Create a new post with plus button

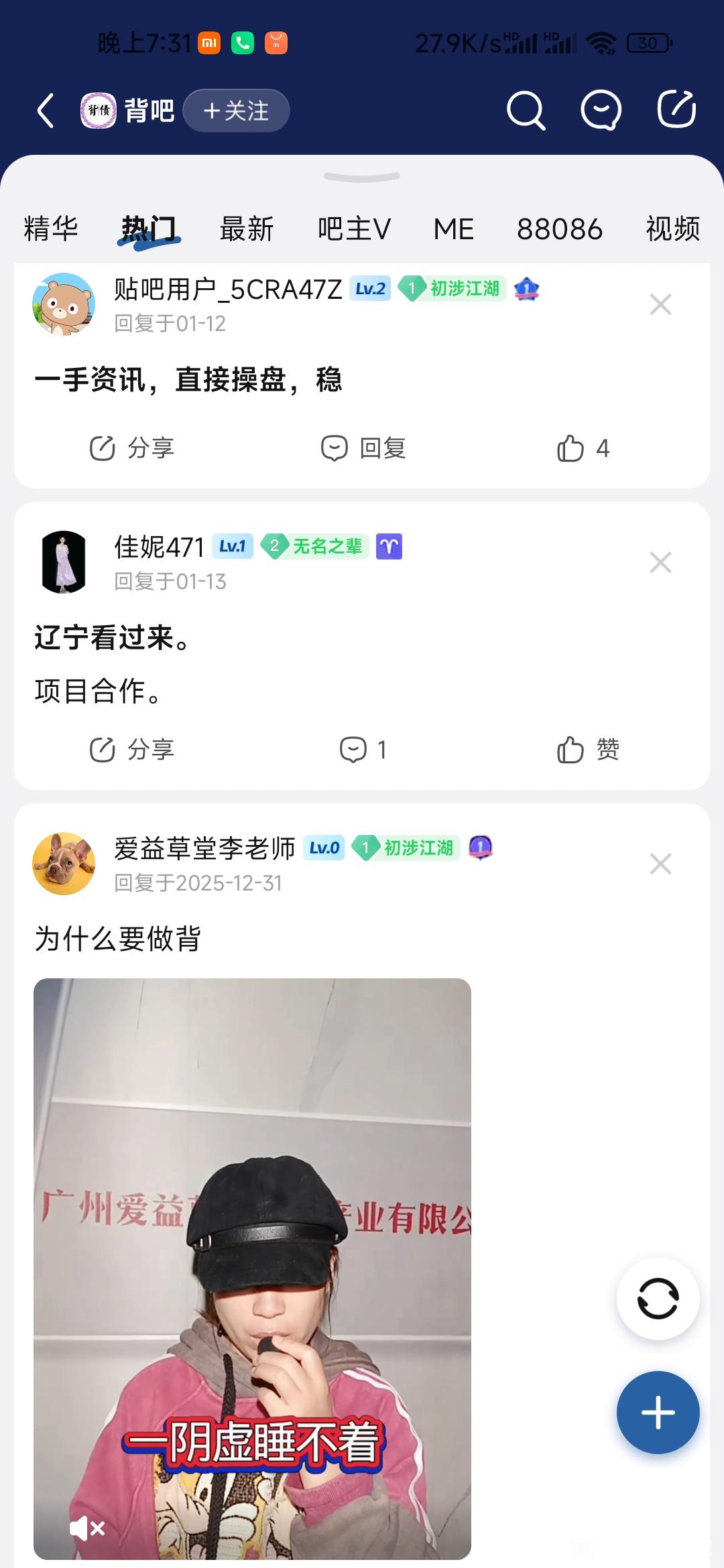pos(658,1413)
